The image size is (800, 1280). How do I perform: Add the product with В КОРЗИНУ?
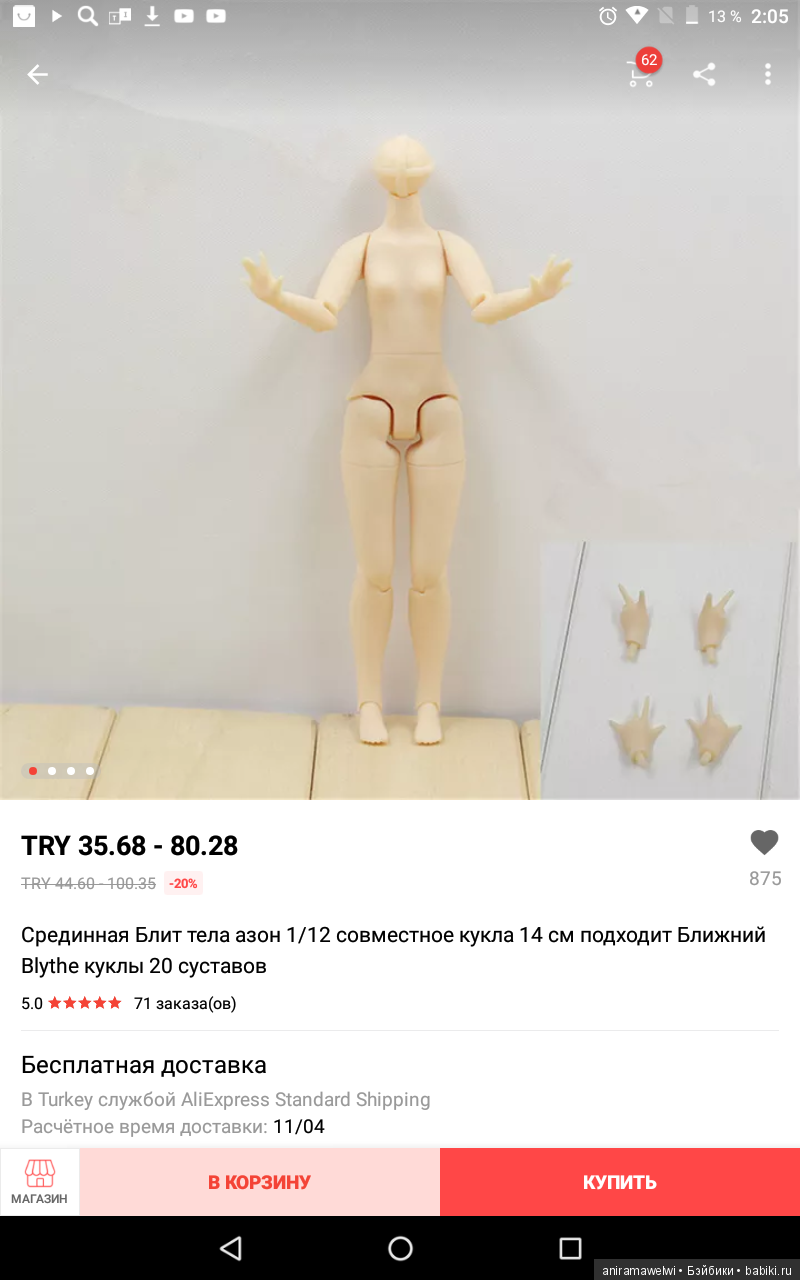point(259,1182)
